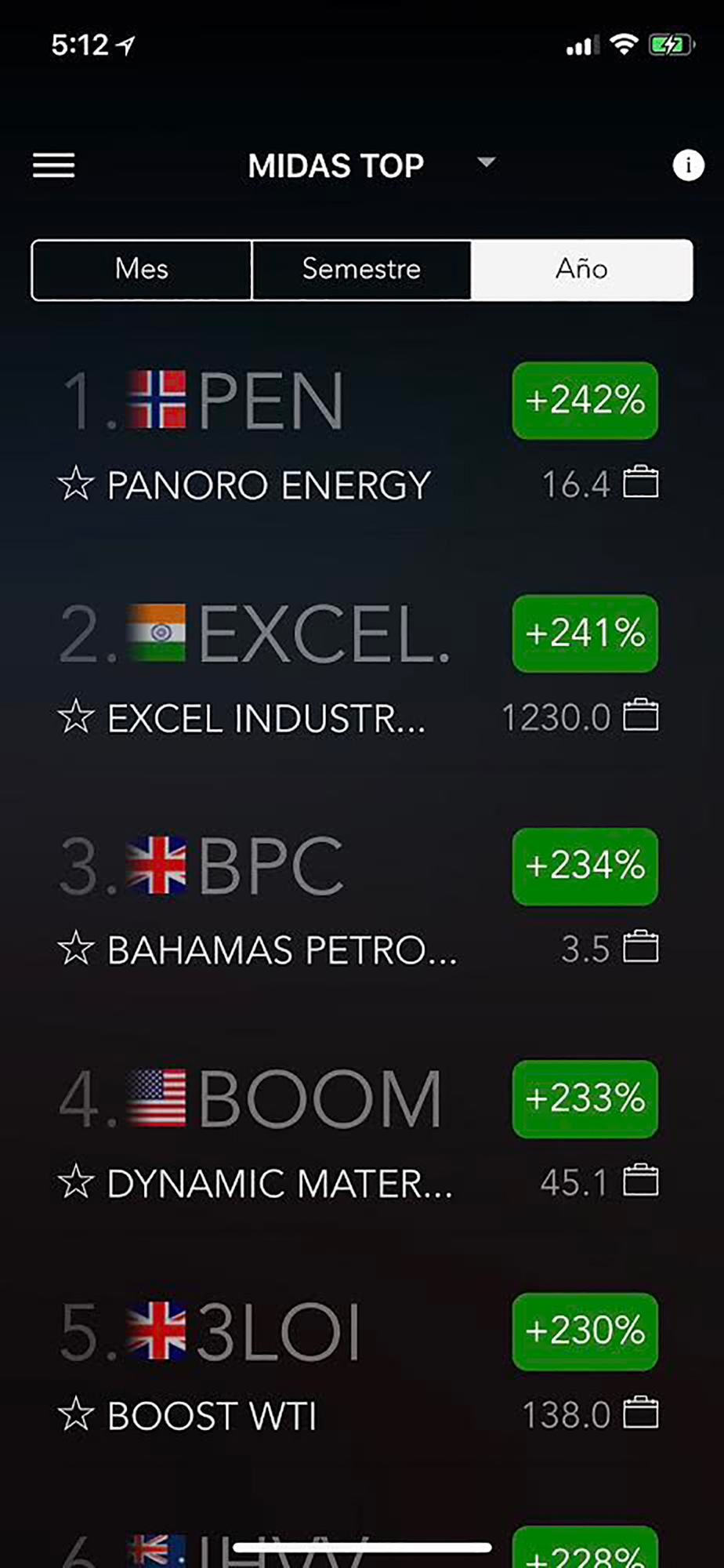This screenshot has height=1568, width=724.
Task: Tap the briefcase icon next to 45.1
Action: click(640, 1180)
